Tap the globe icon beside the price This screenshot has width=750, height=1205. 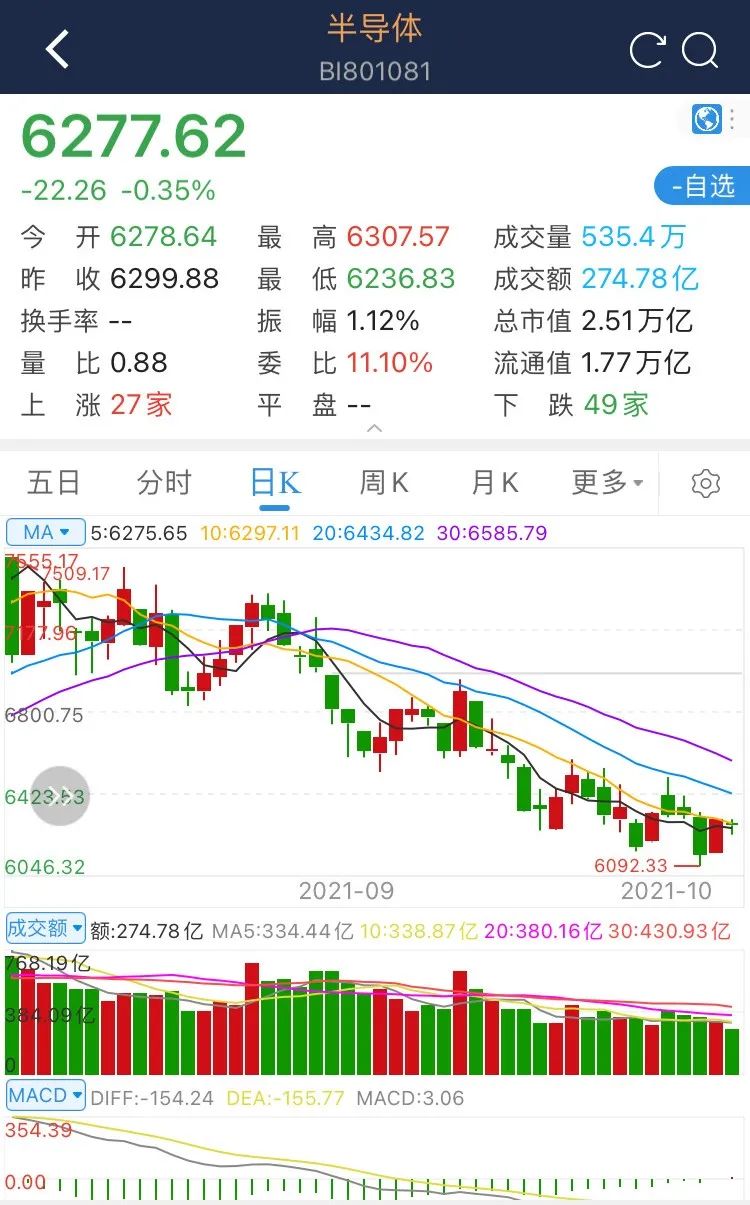pos(707,119)
